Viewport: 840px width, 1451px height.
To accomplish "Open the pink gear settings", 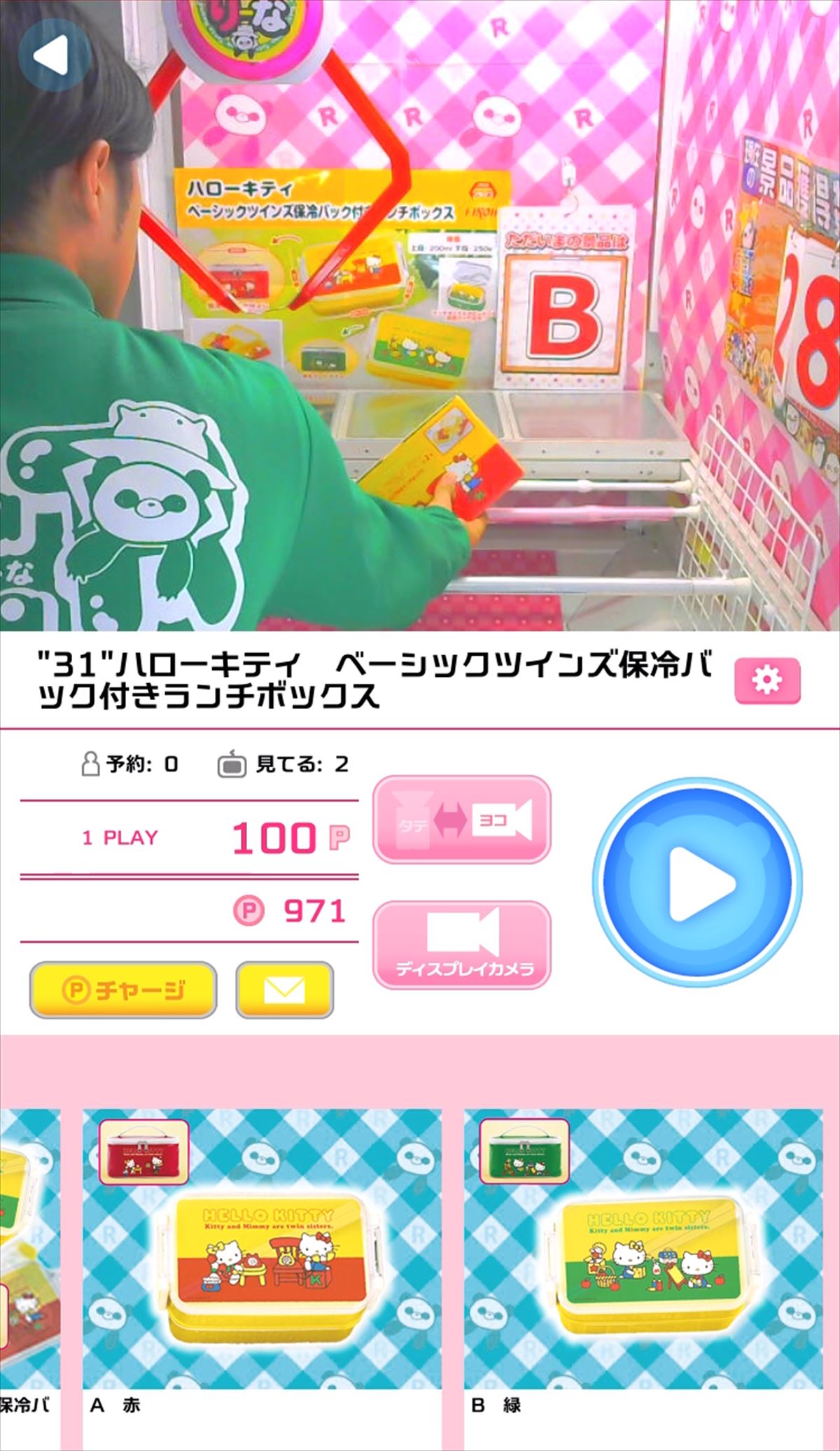I will point(767,680).
